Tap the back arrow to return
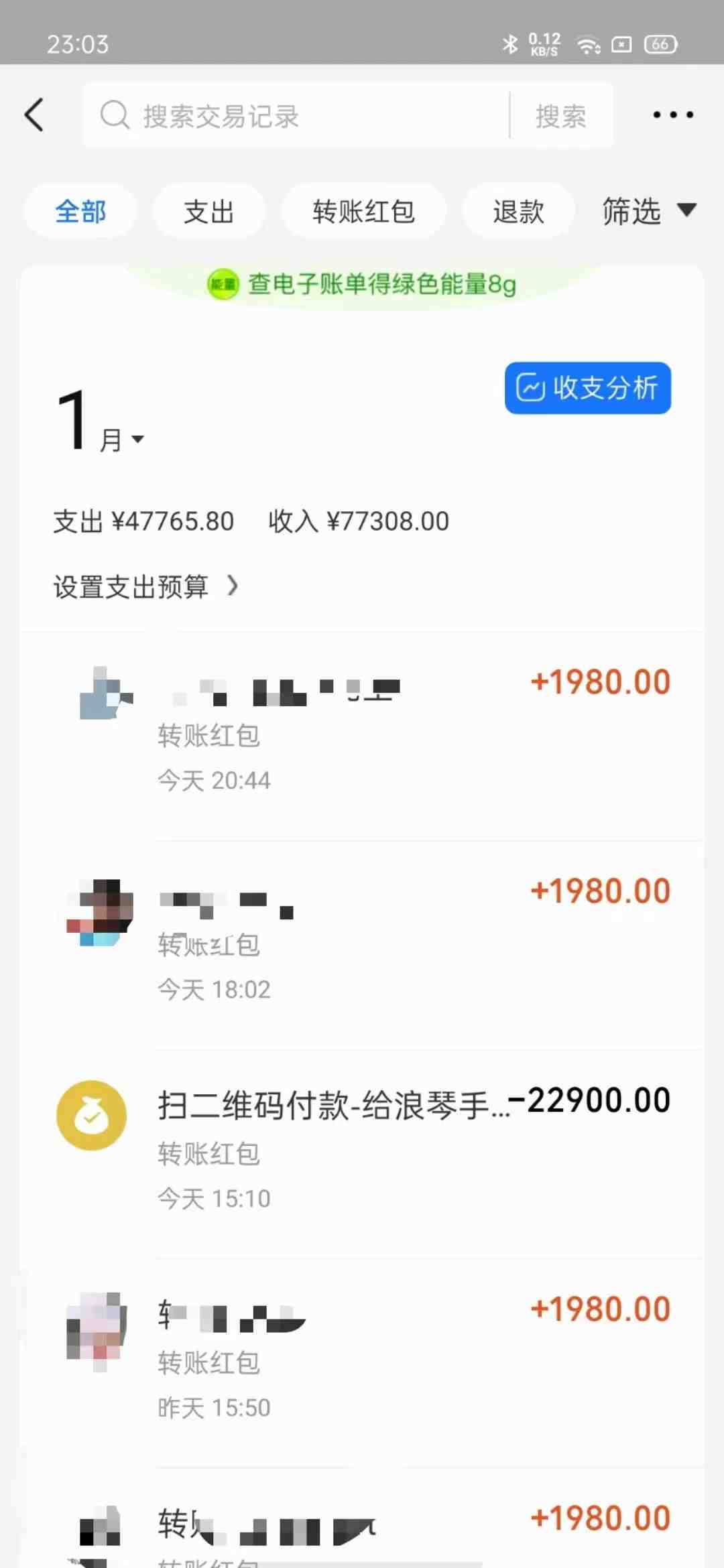This screenshot has height=1568, width=724. pos(35,115)
